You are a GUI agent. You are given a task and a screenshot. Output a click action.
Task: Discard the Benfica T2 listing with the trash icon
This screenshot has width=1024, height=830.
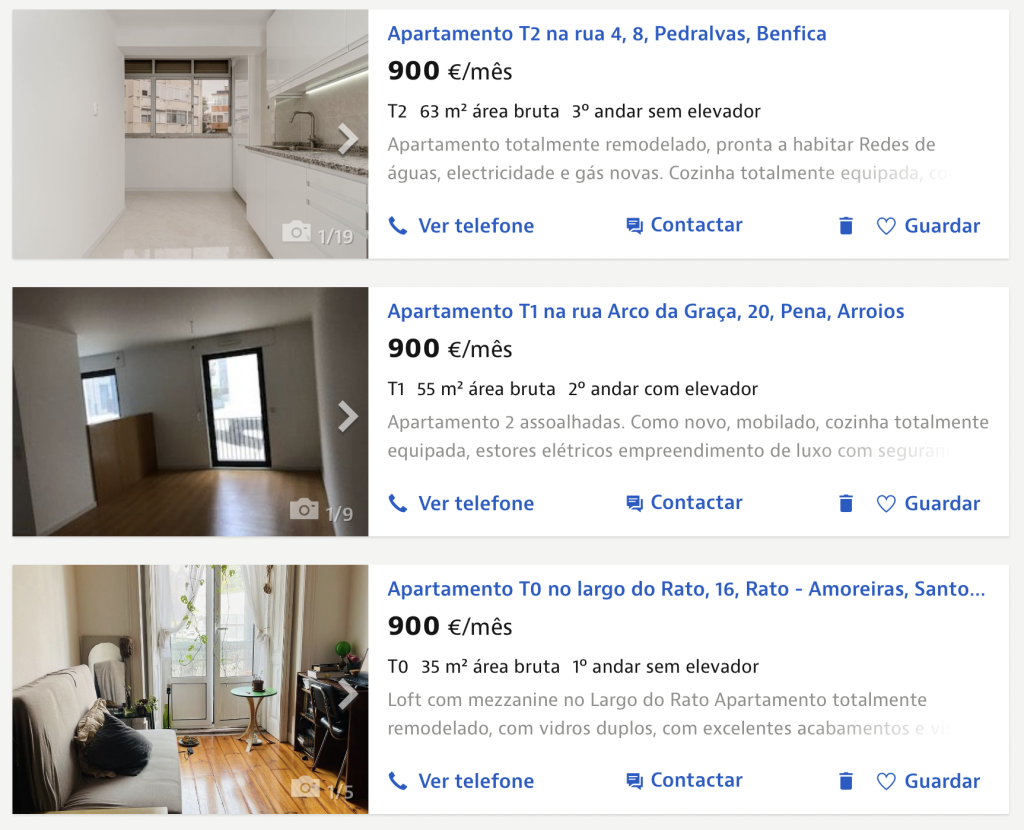[x=846, y=226]
